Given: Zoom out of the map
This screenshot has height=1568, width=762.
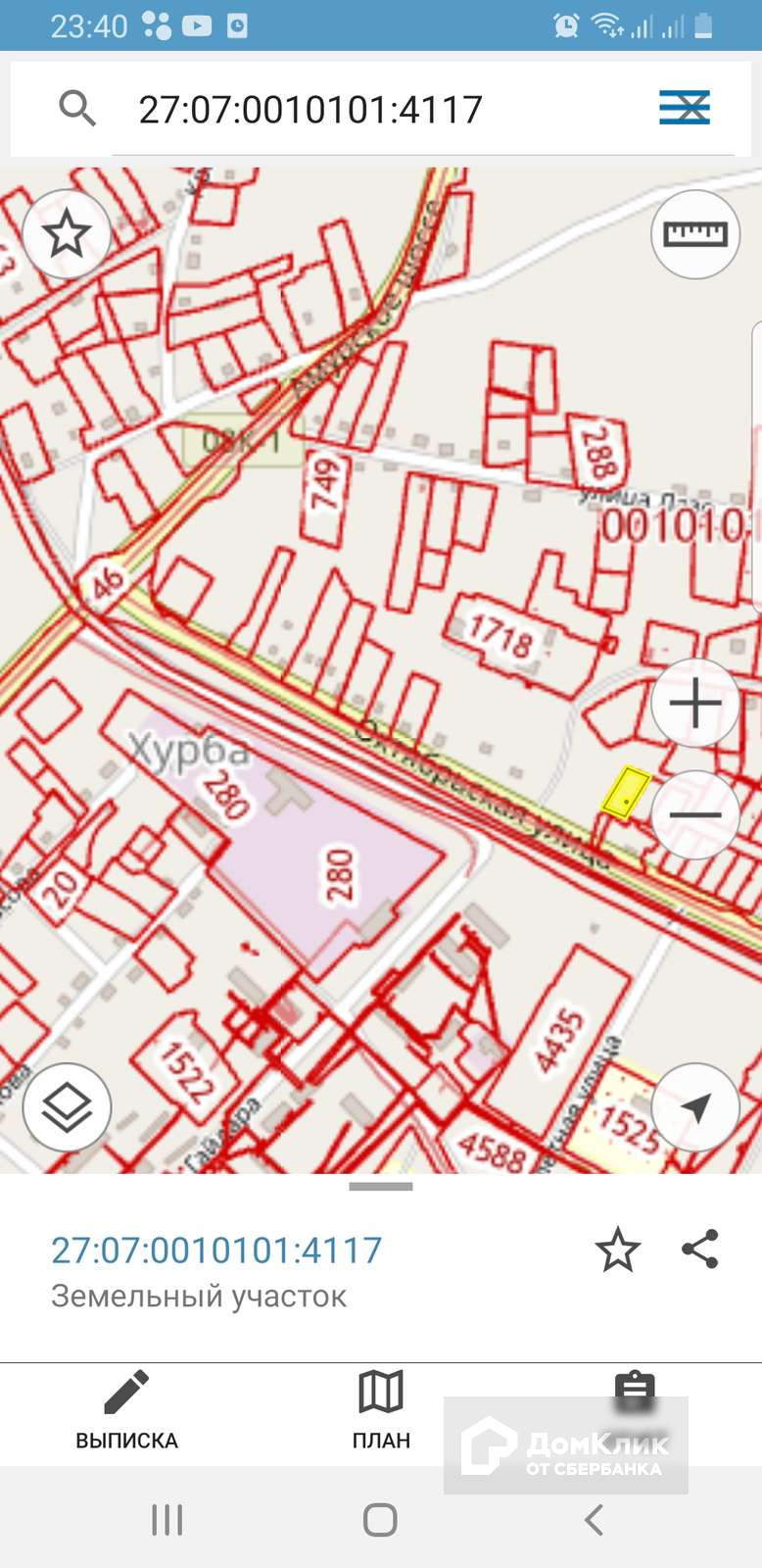Looking at the screenshot, I should point(695,813).
